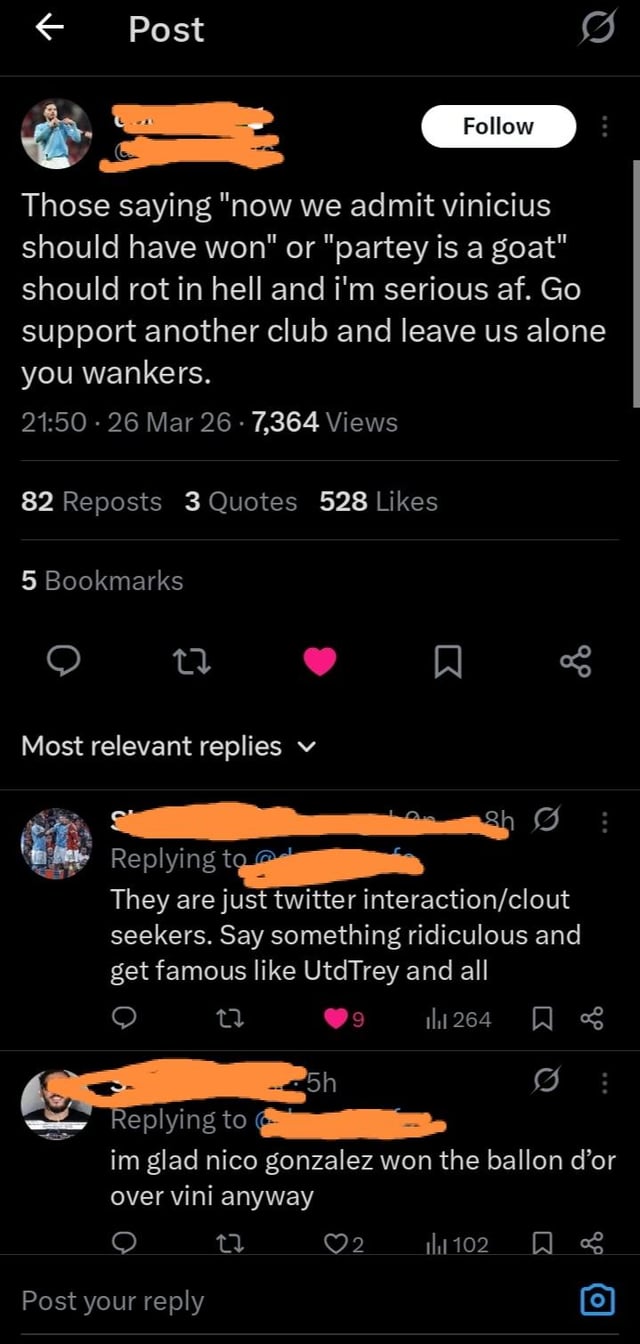Share the main post
The width and height of the screenshot is (640, 1344).
pyautogui.click(x=576, y=661)
